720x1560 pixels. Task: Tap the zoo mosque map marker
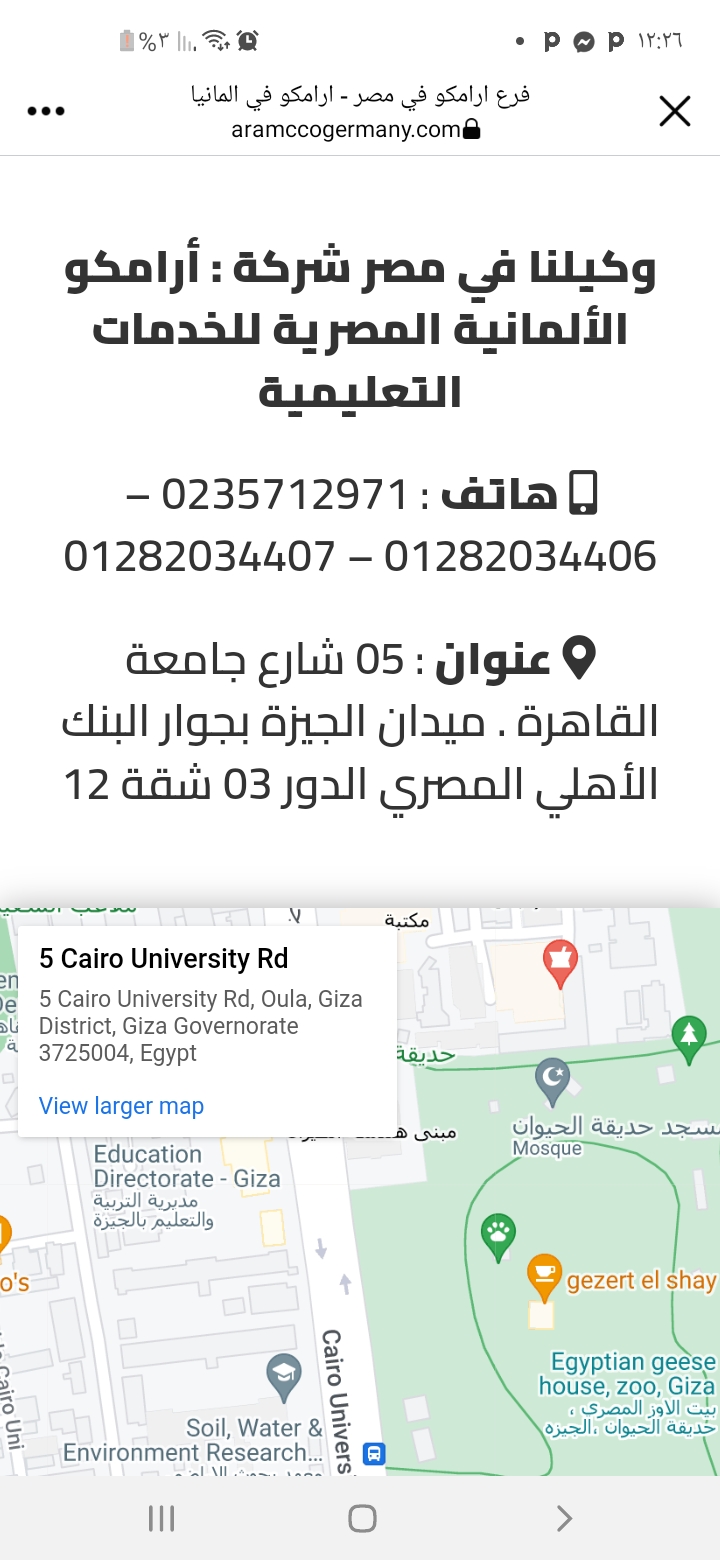point(552,1080)
